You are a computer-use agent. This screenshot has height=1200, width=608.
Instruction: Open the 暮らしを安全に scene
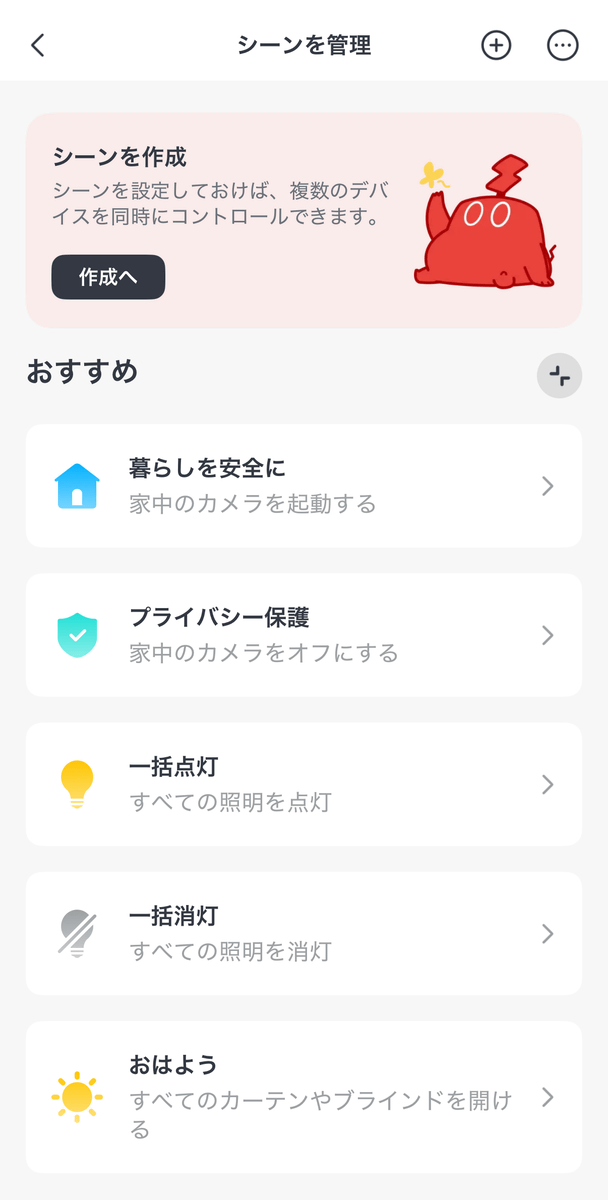click(304, 486)
